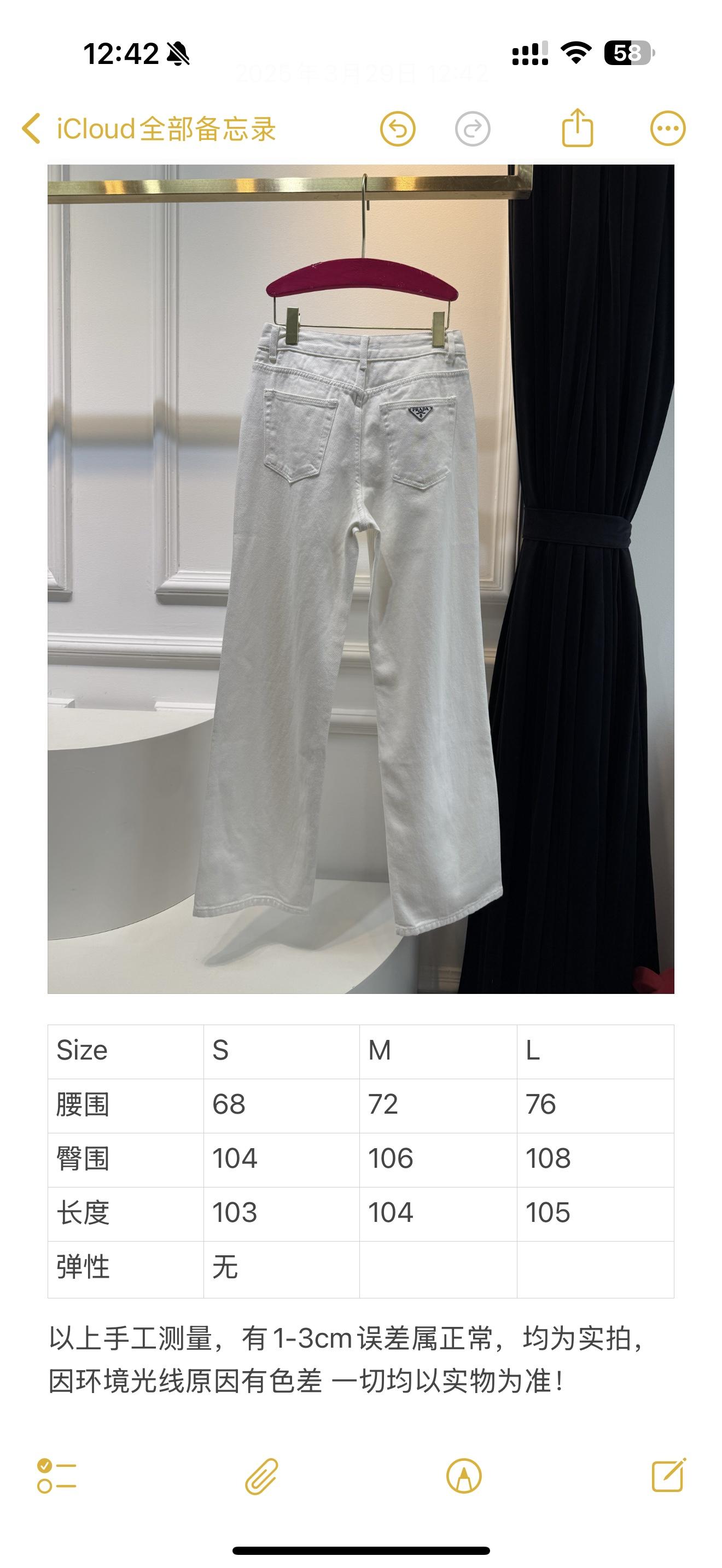Attach a file with the paperclip
This screenshot has width=722, height=1568.
tap(262, 1476)
